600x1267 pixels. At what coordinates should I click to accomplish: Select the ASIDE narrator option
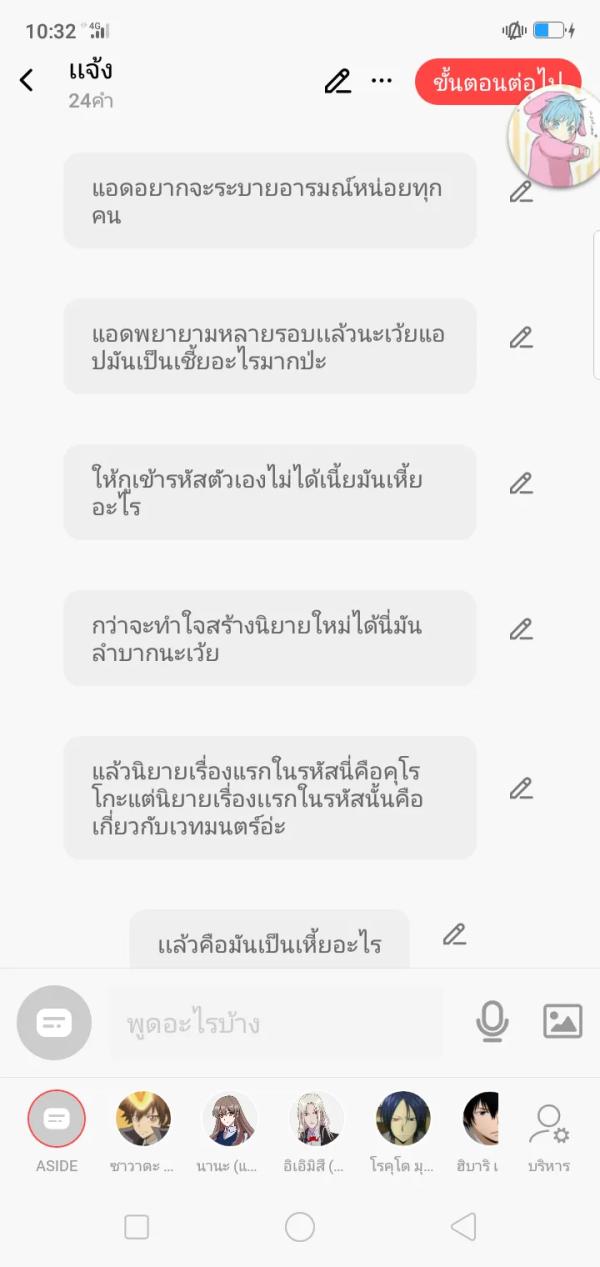tap(57, 1119)
